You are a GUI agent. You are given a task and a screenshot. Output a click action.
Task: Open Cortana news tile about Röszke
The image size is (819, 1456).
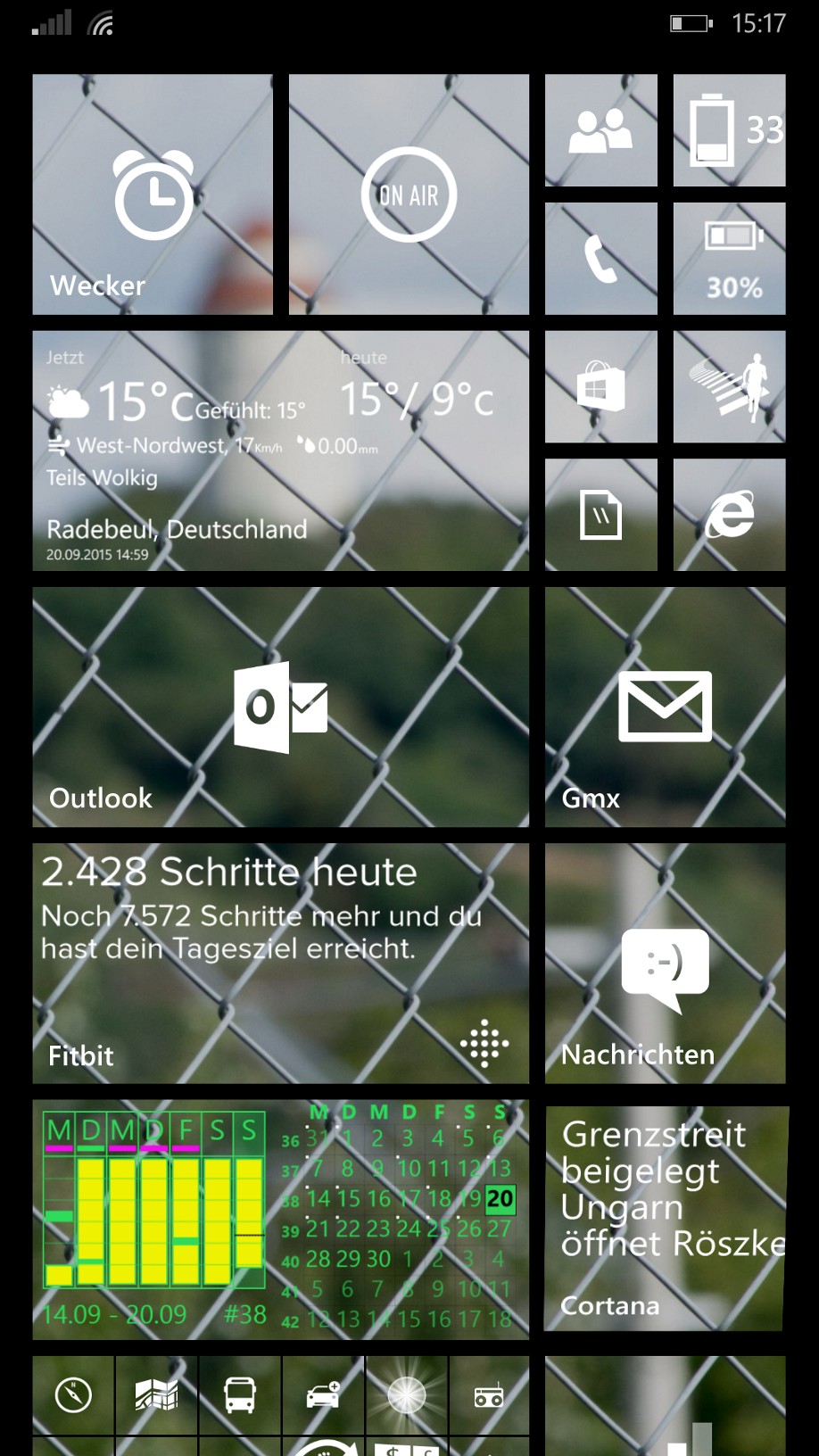coord(665,1220)
